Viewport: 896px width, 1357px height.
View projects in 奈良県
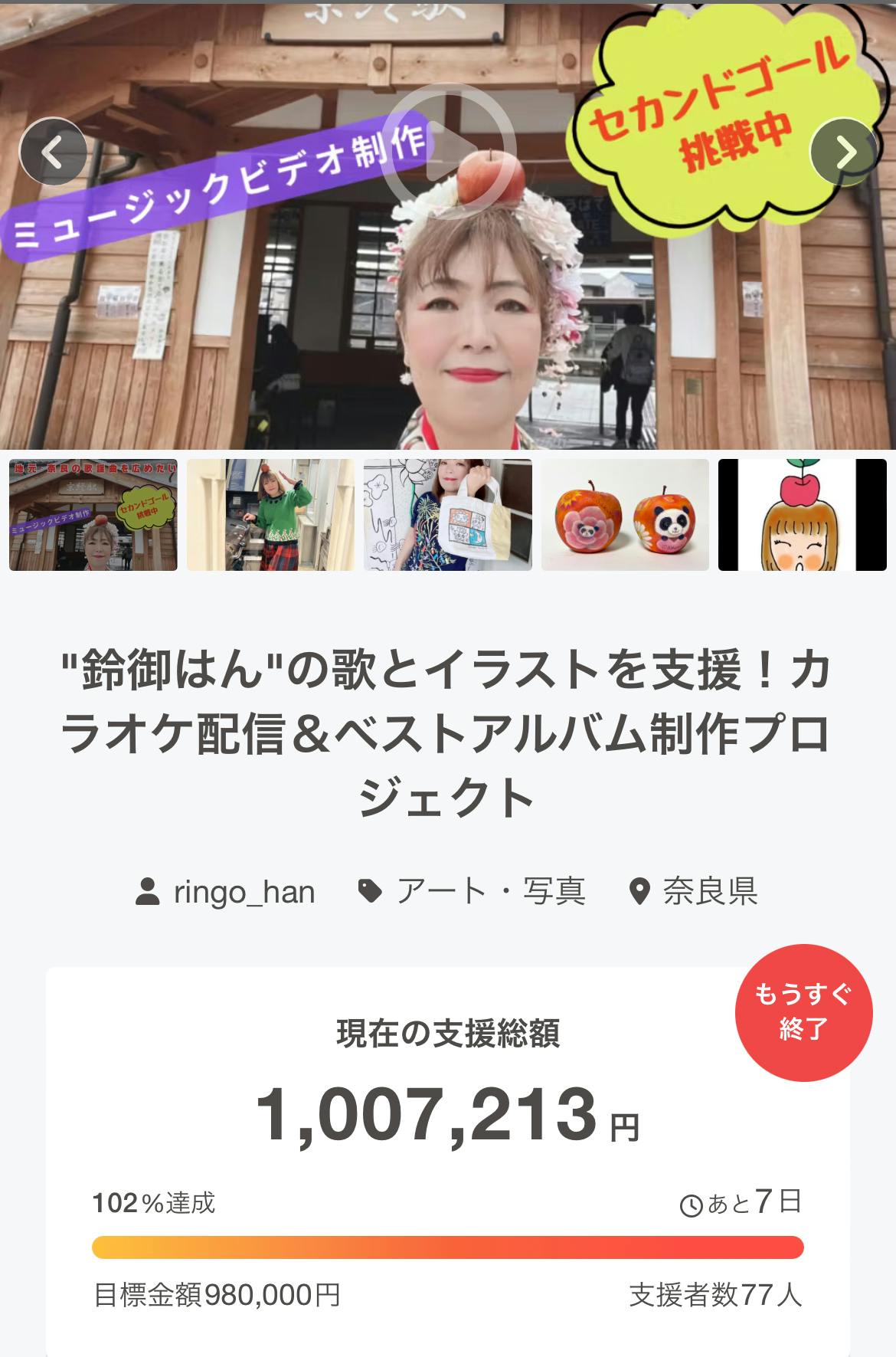[709, 892]
